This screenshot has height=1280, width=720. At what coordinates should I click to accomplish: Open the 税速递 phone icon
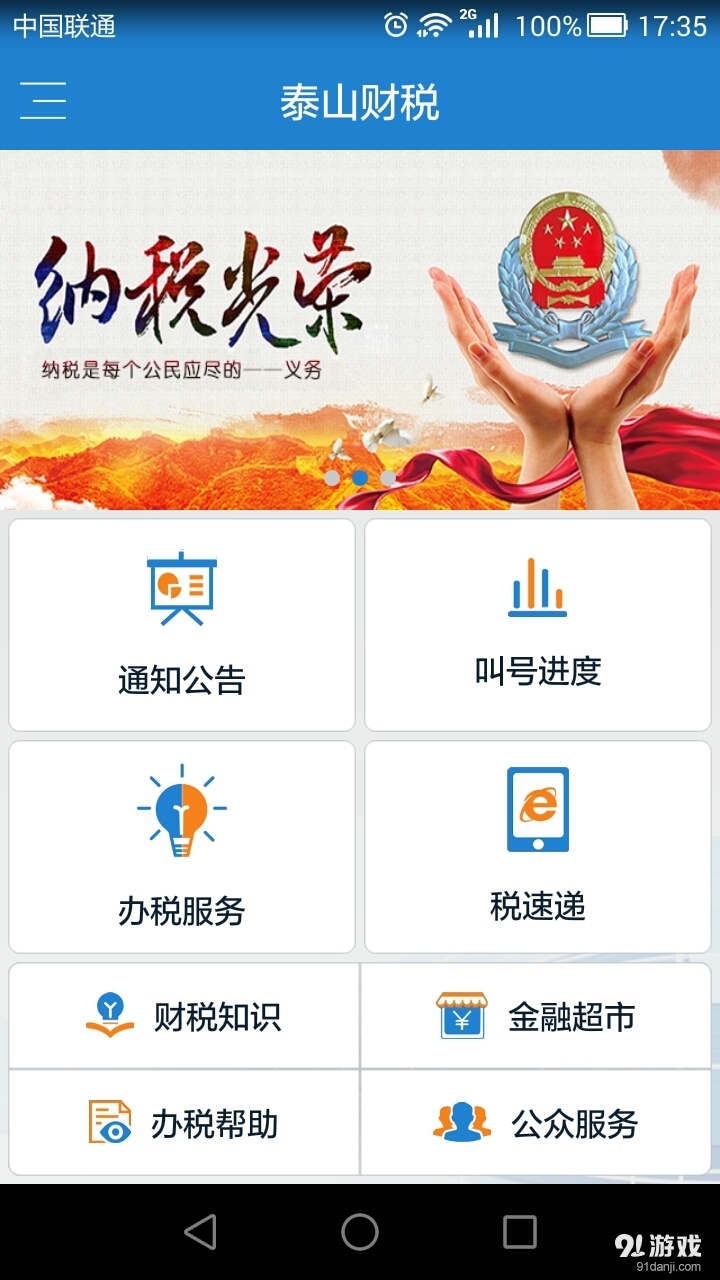[537, 810]
